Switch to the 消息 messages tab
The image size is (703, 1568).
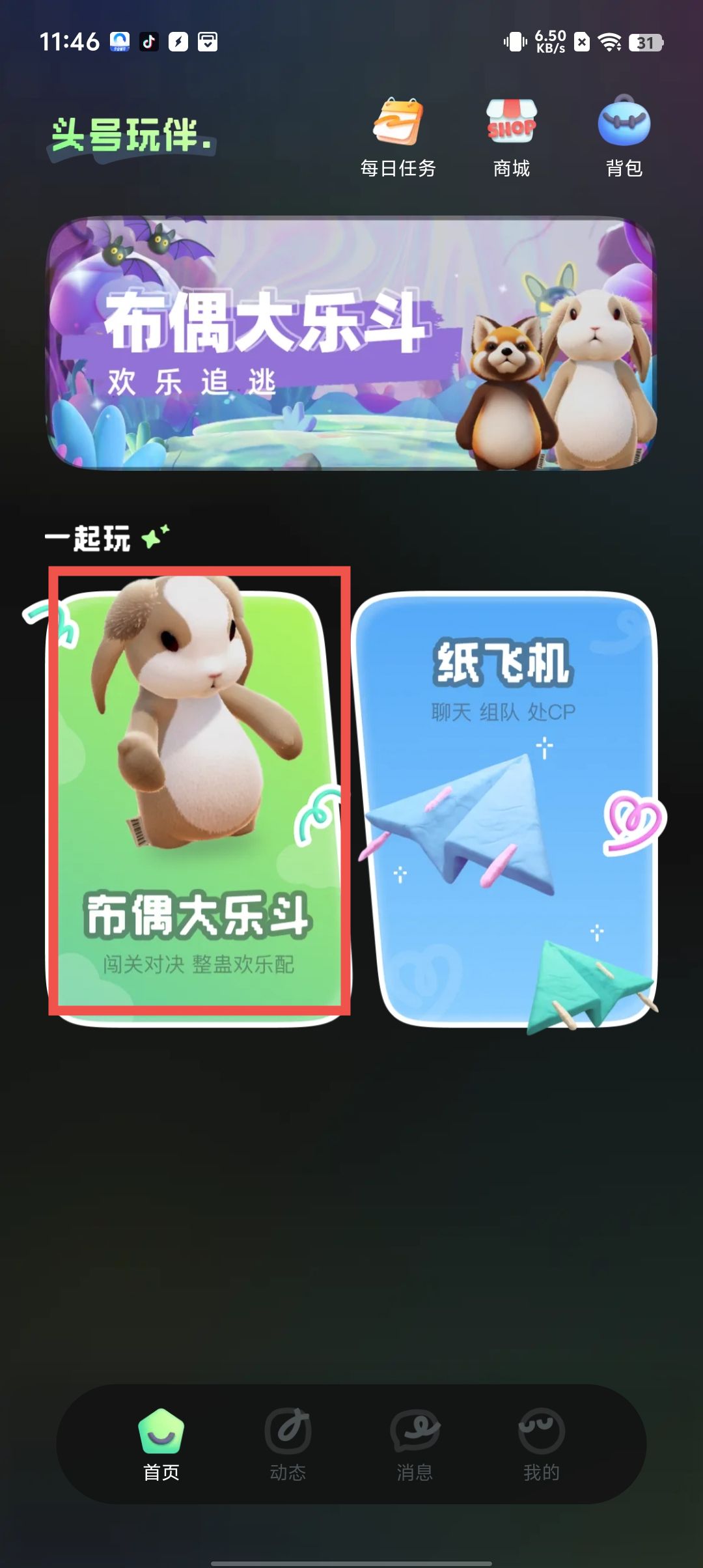tap(415, 1443)
